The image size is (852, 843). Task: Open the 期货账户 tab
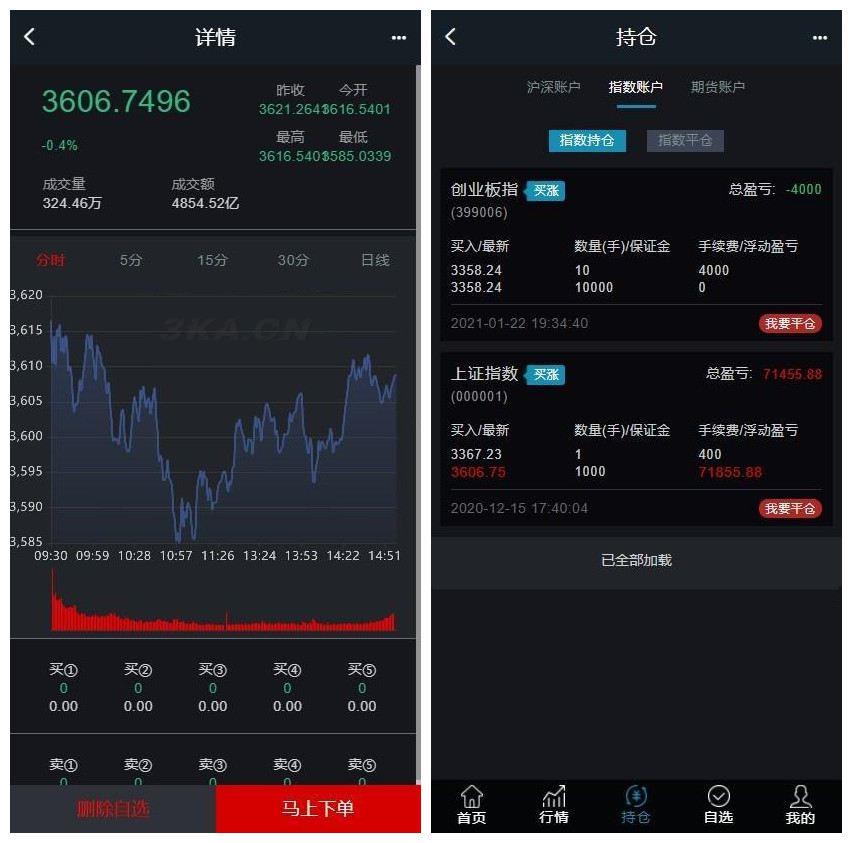coord(717,87)
